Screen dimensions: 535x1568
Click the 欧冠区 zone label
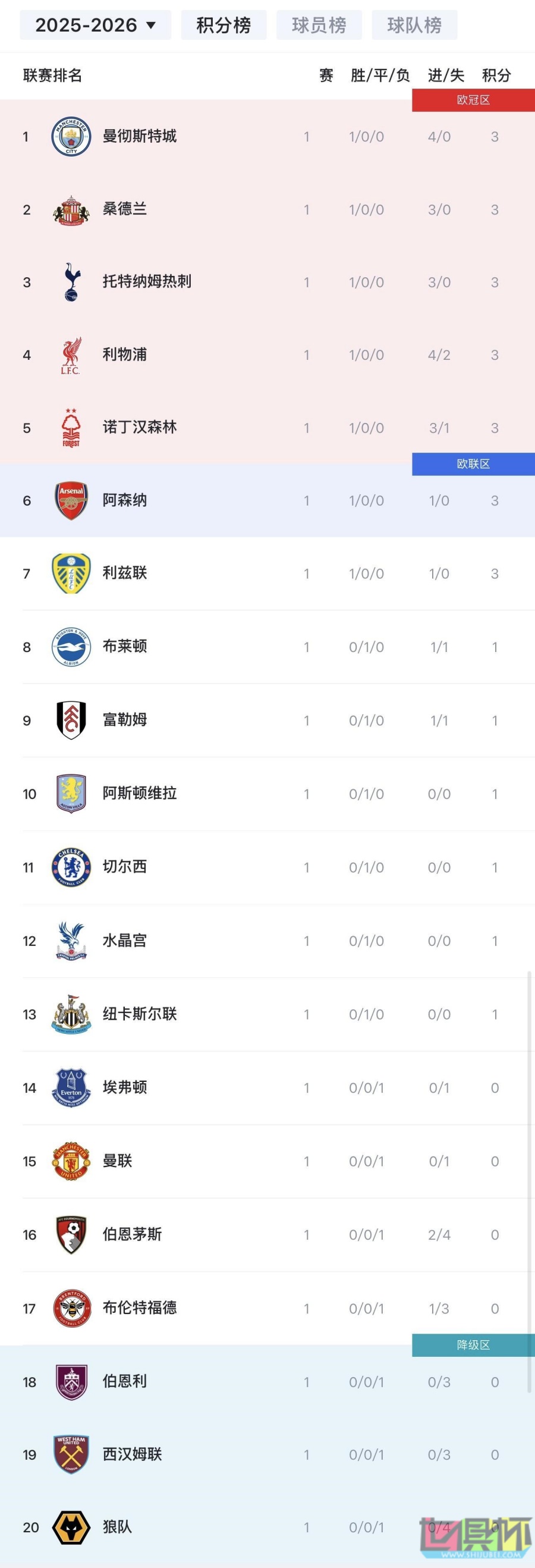474,99
